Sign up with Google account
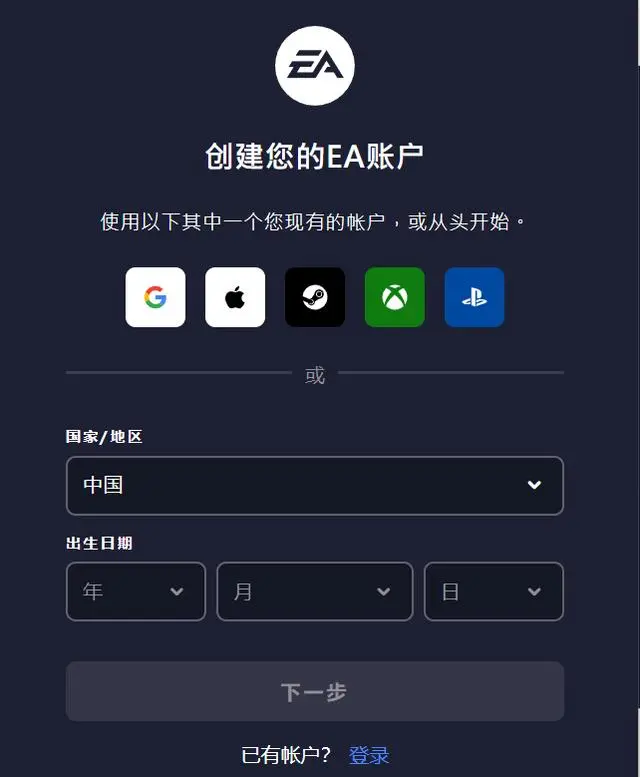 [155, 297]
